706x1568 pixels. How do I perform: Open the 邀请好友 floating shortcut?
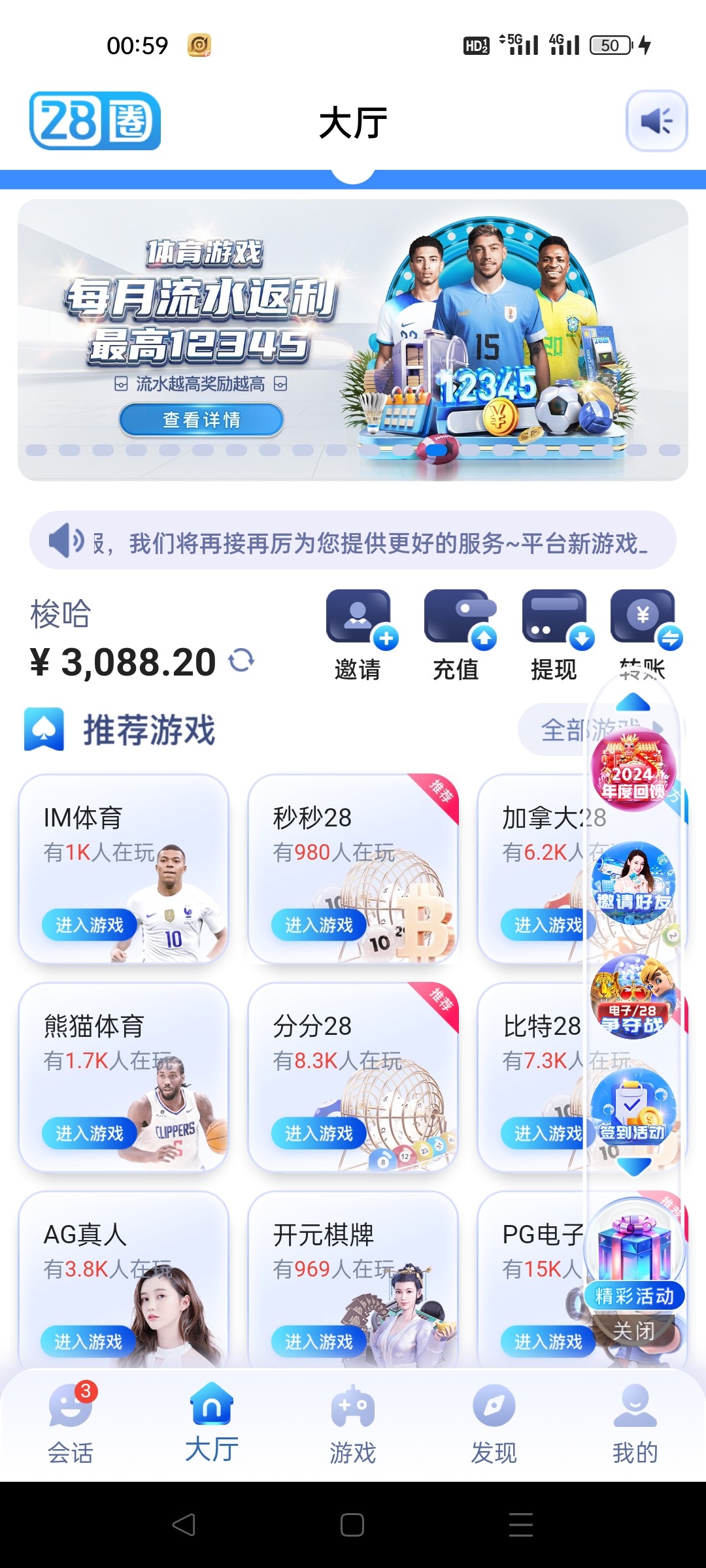(x=633, y=883)
